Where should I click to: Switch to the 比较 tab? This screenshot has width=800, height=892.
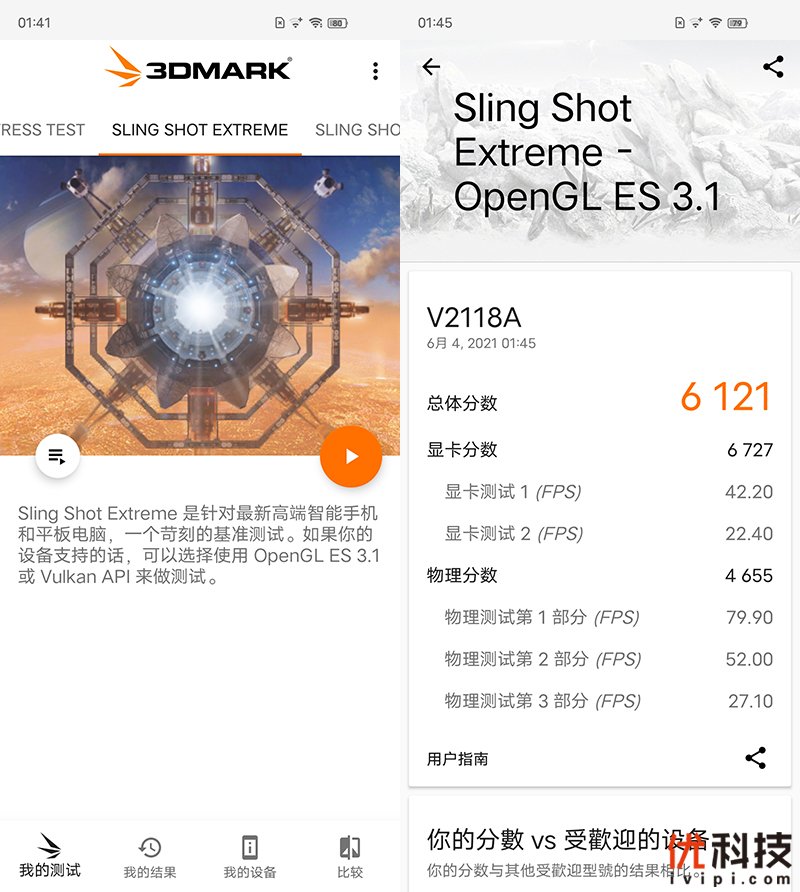tap(350, 857)
